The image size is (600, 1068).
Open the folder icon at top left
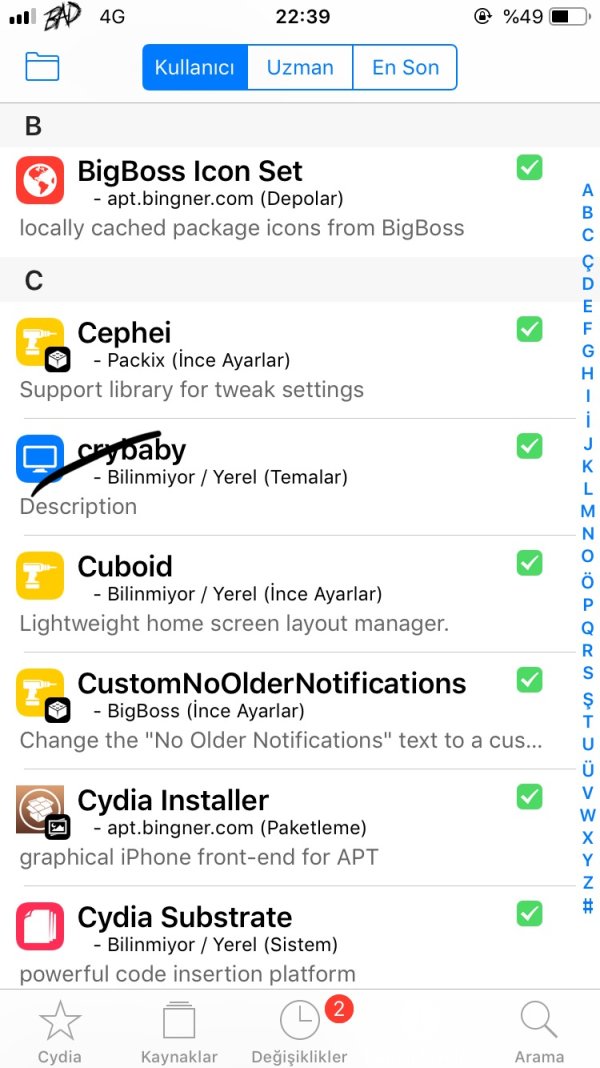click(x=42, y=67)
